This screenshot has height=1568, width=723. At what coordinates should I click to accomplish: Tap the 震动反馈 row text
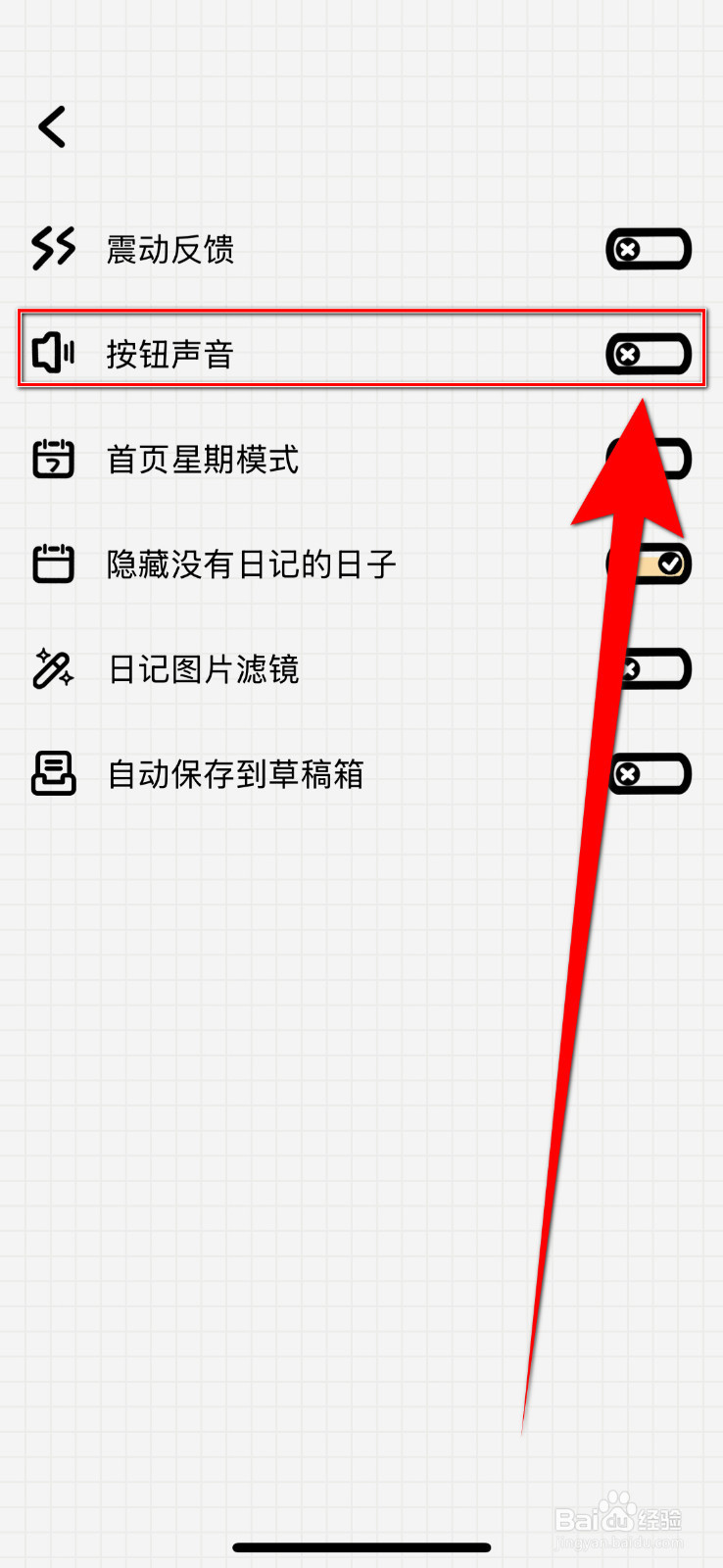pos(171,250)
